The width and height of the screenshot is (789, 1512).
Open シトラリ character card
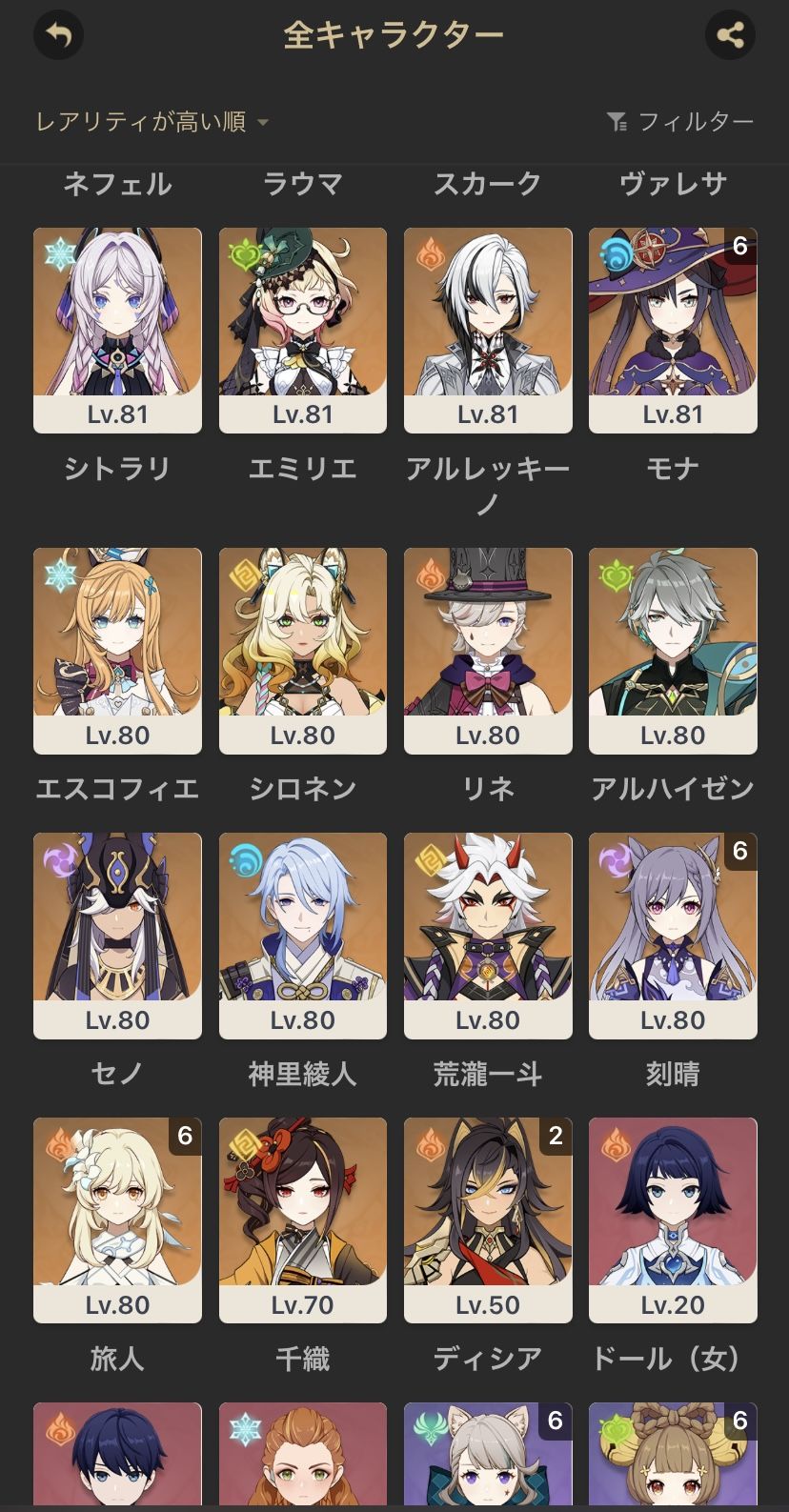(117, 330)
